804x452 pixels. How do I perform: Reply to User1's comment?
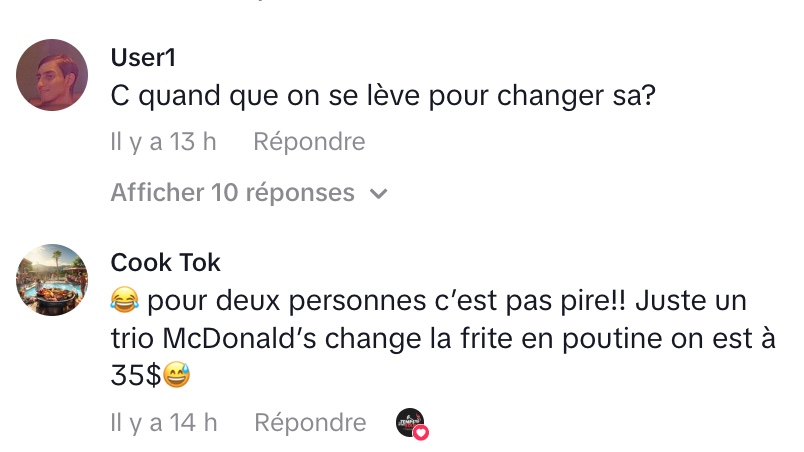click(x=309, y=142)
